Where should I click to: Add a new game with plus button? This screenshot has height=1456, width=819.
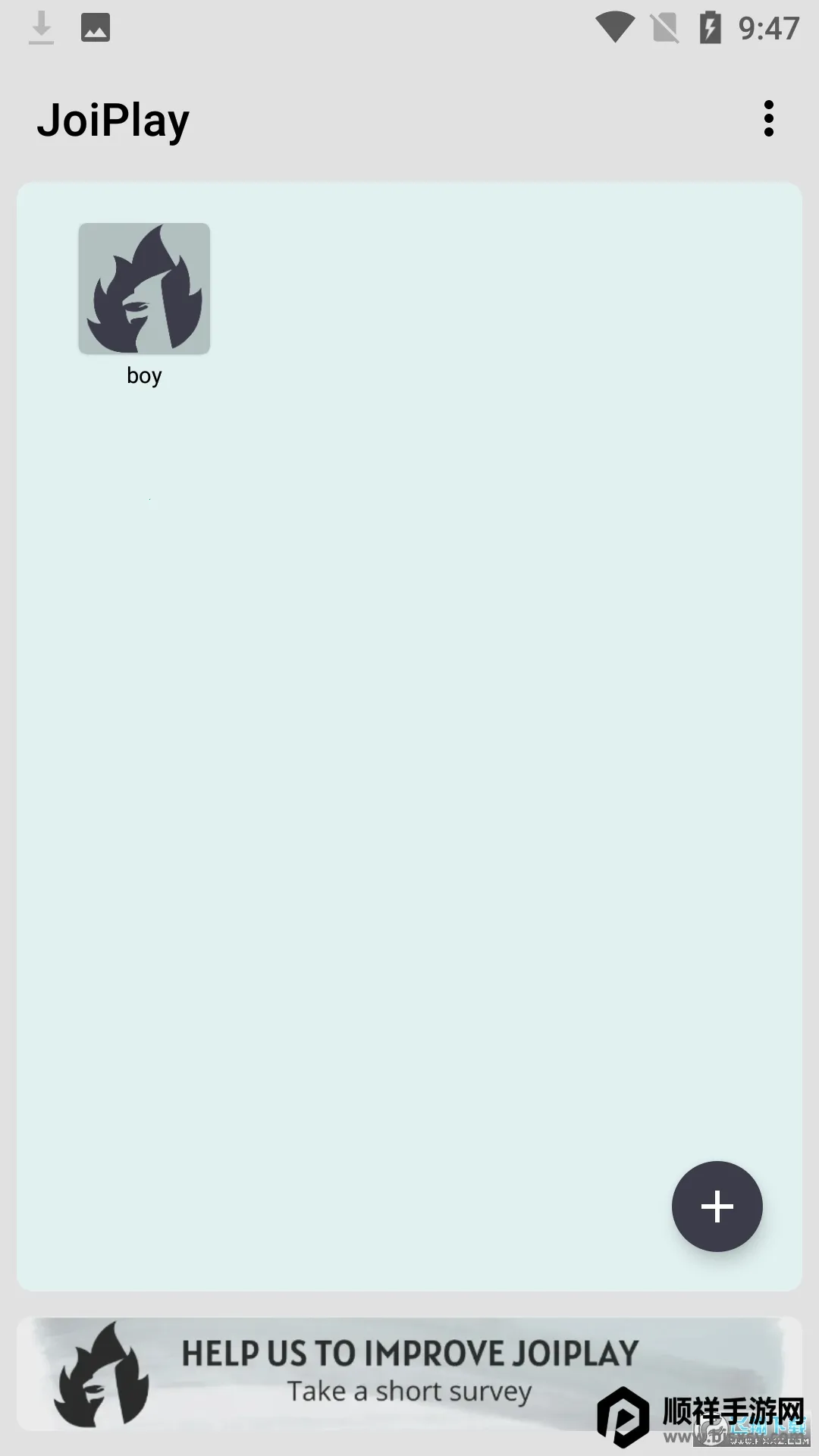pyautogui.click(x=717, y=1206)
